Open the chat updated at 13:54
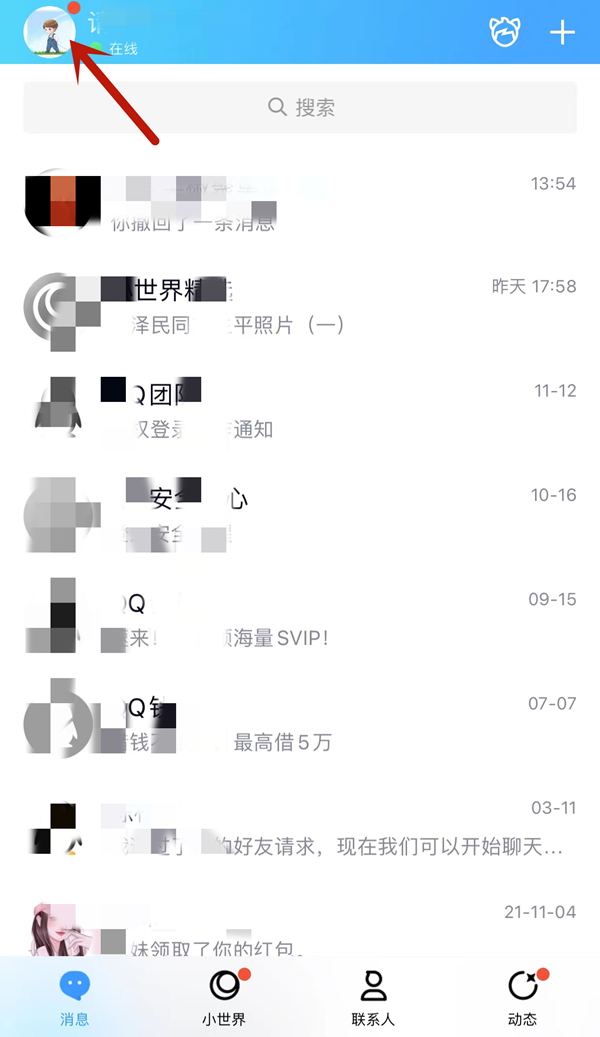 (300, 203)
